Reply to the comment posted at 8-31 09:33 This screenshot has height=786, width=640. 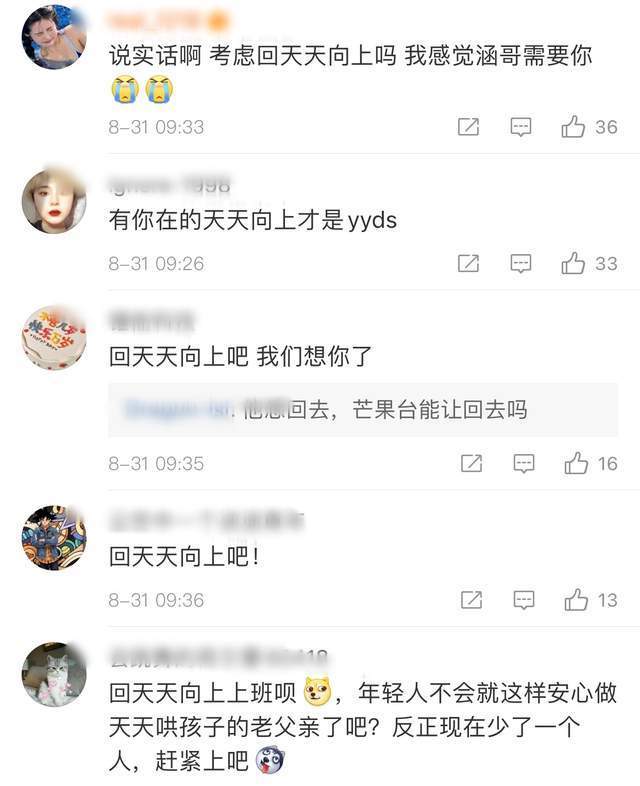click(x=521, y=127)
